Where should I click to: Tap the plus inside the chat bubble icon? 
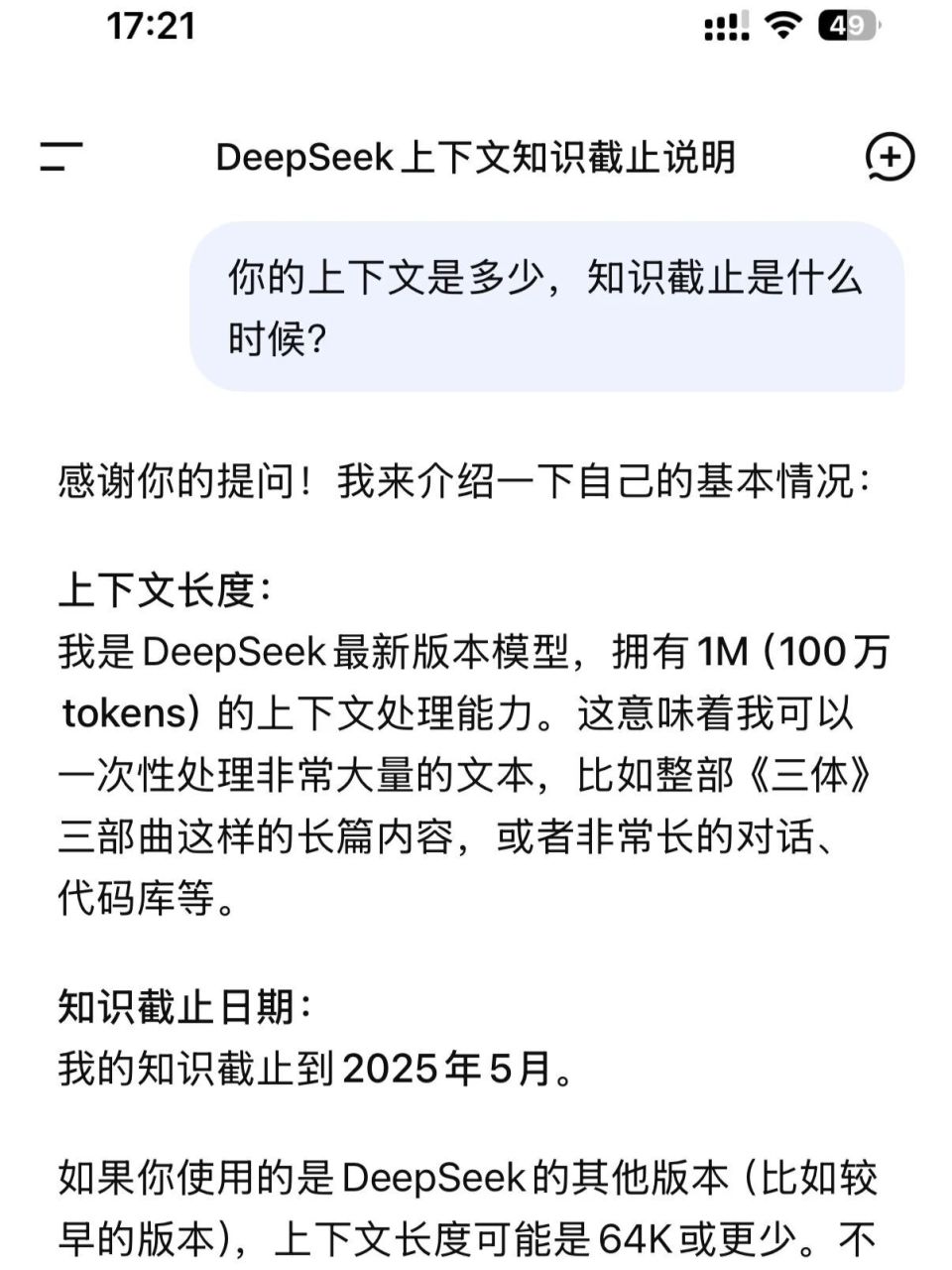(x=890, y=156)
